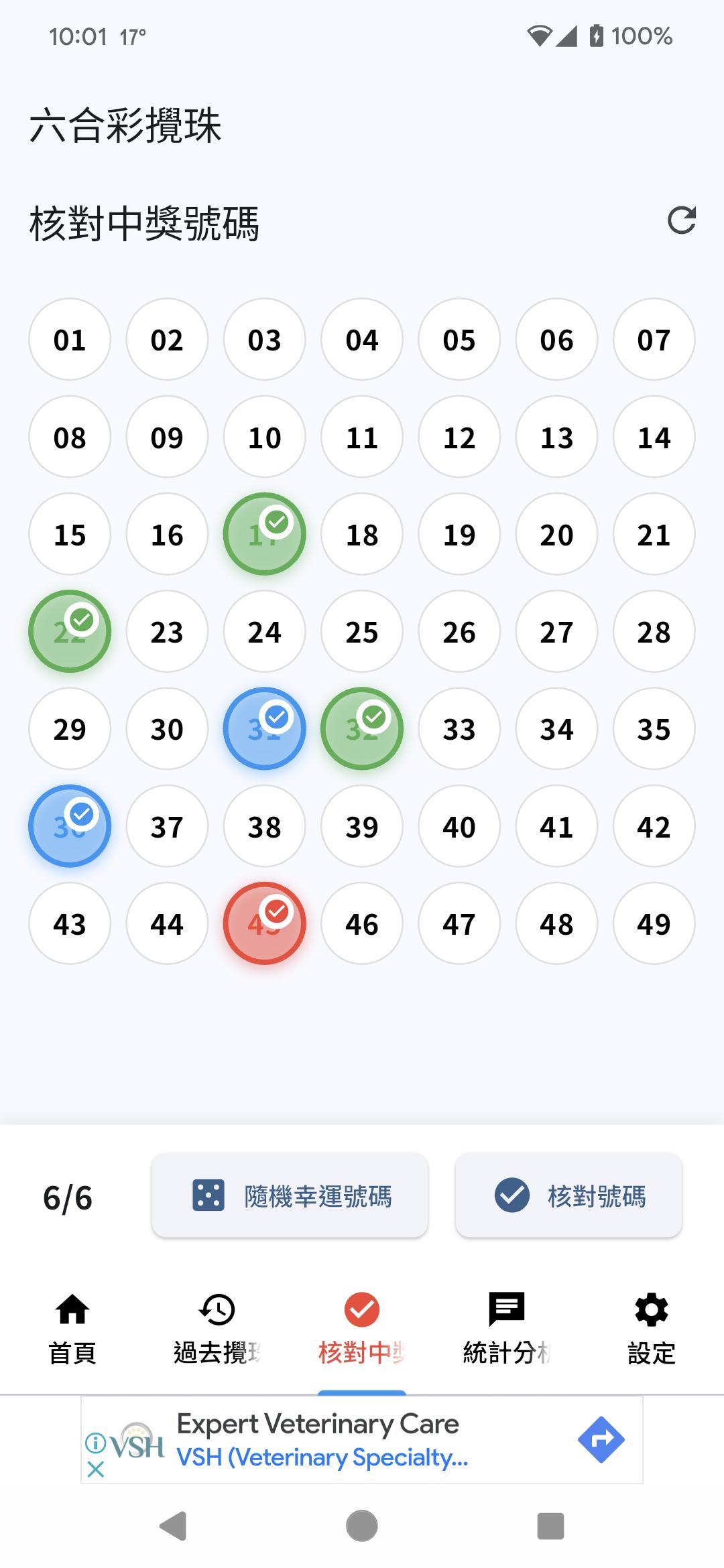The height and width of the screenshot is (1568, 724).
Task: Close the VSH ad banner
Action: tap(96, 1469)
